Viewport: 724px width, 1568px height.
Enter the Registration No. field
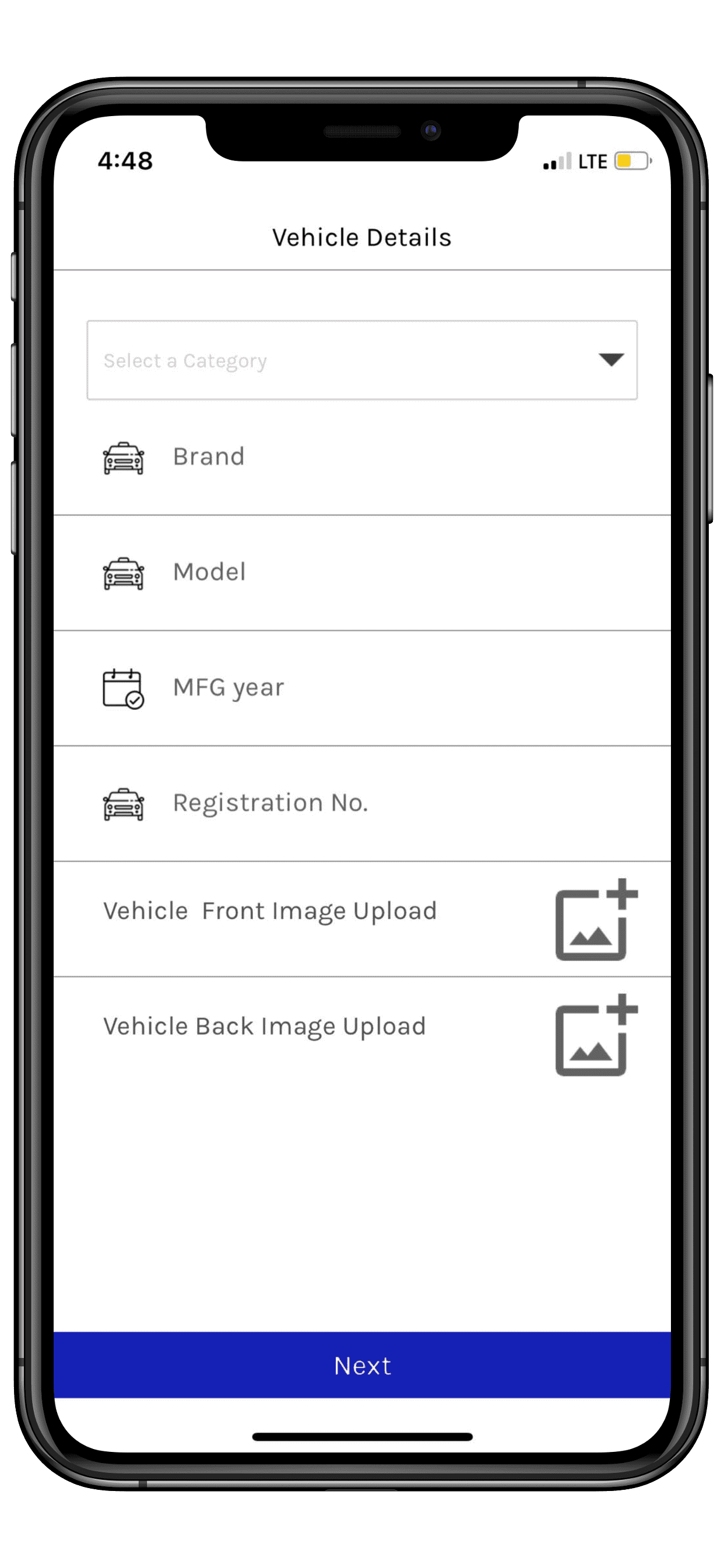click(x=361, y=803)
